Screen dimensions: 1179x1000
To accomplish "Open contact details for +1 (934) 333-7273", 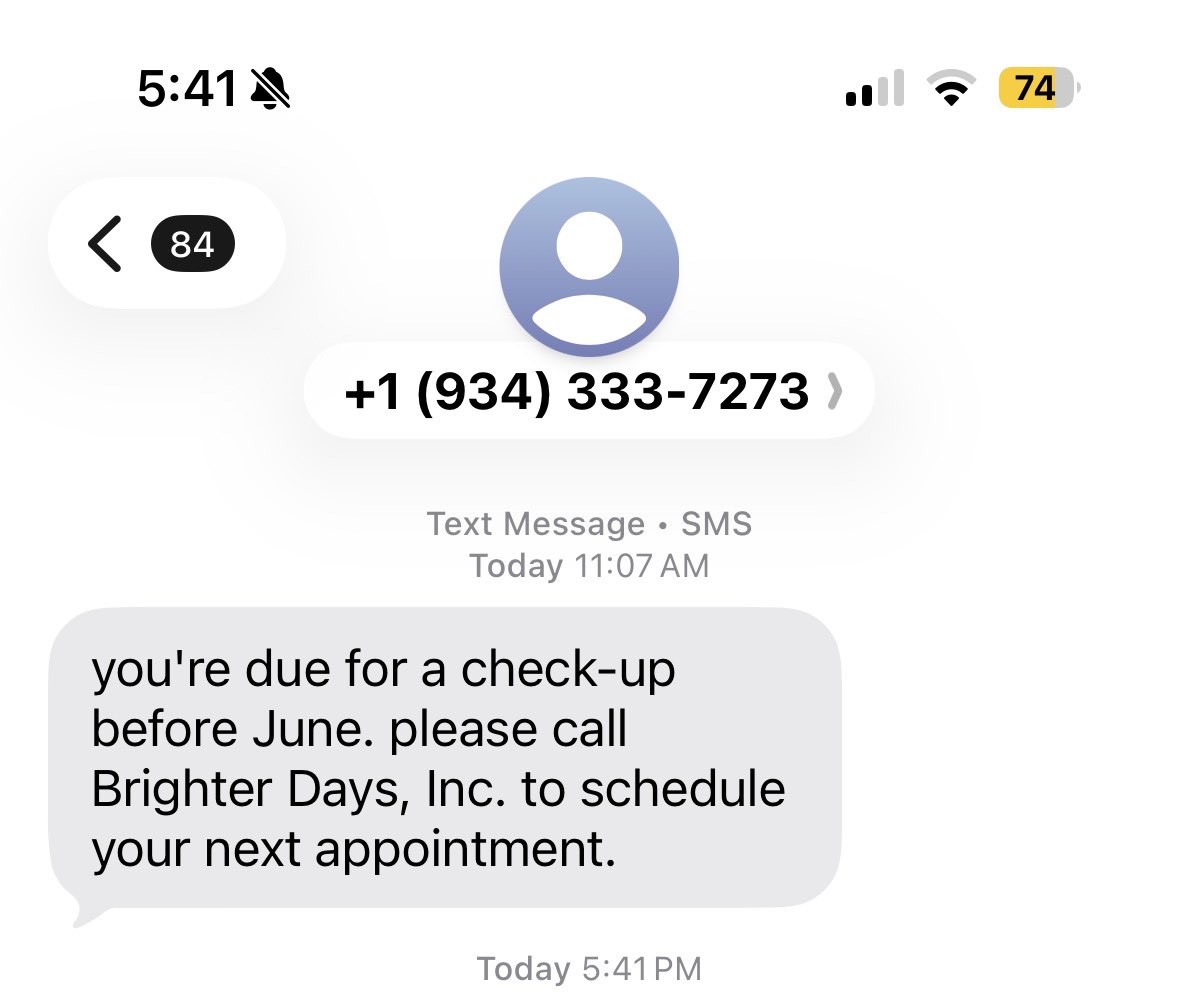I will click(x=589, y=391).
